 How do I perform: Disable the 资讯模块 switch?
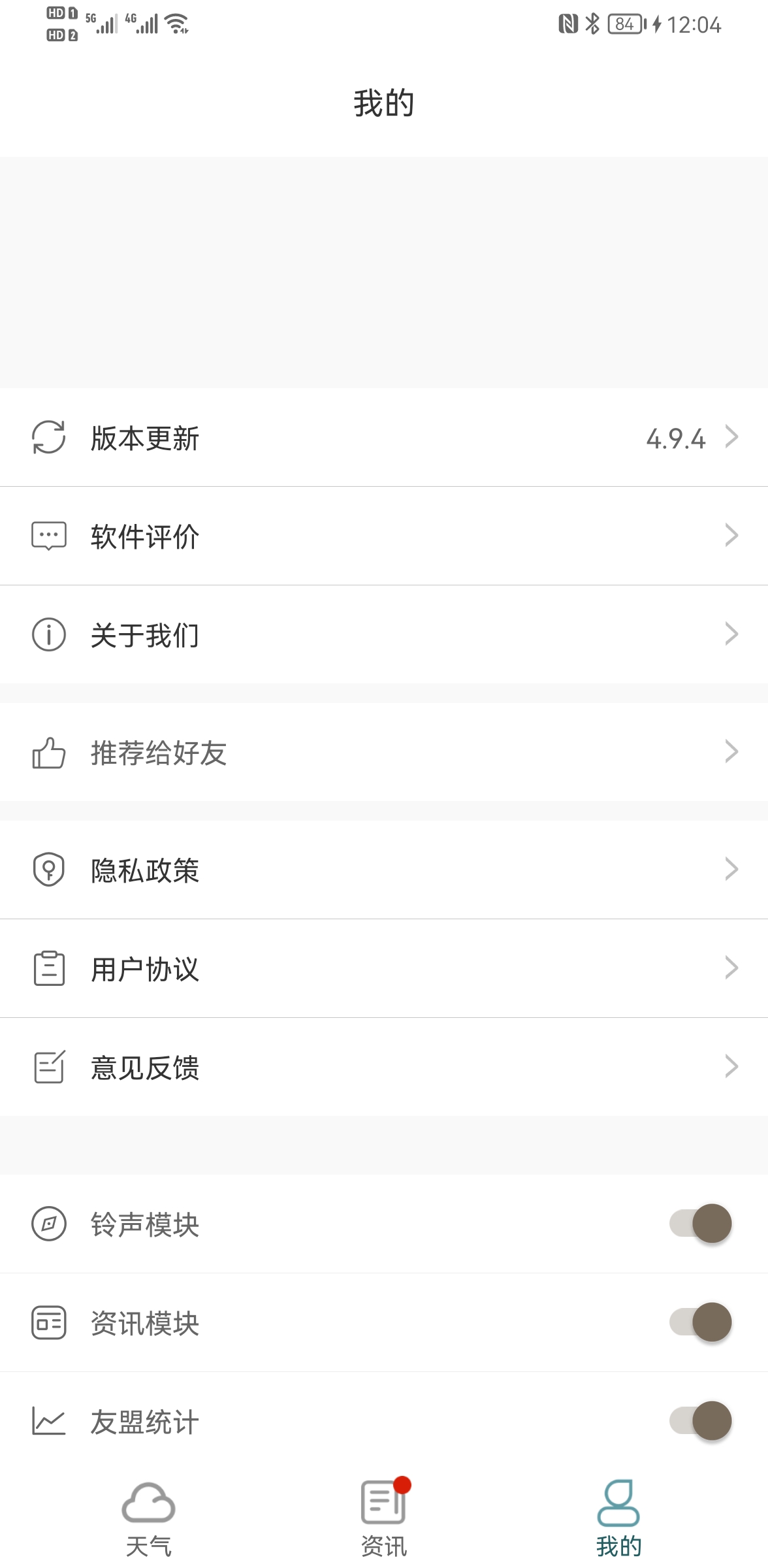tap(701, 1322)
